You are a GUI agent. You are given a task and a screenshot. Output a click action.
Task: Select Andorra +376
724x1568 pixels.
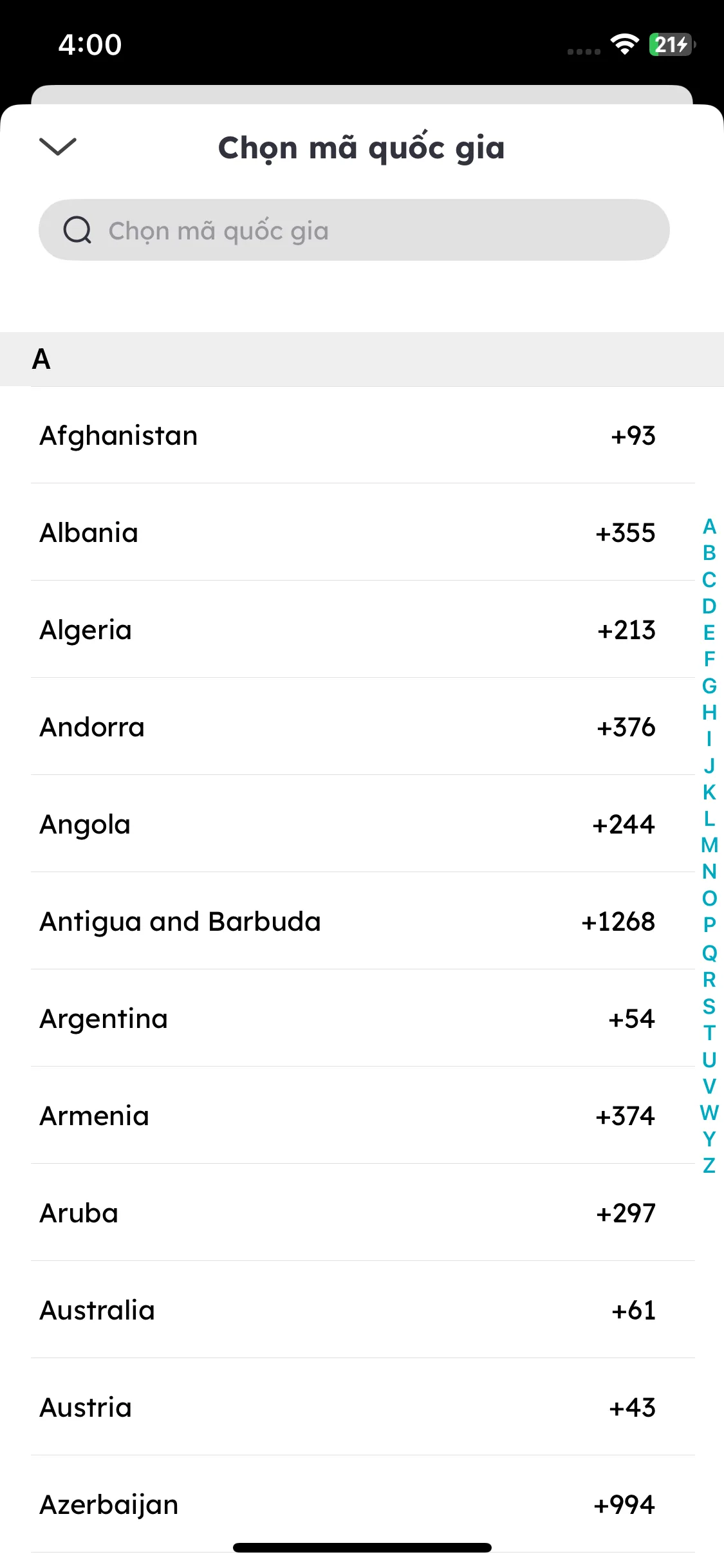[348, 727]
